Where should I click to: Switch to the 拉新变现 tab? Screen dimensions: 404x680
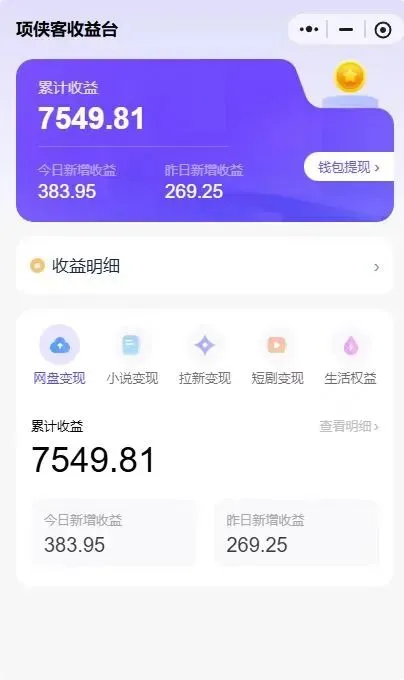205,355
